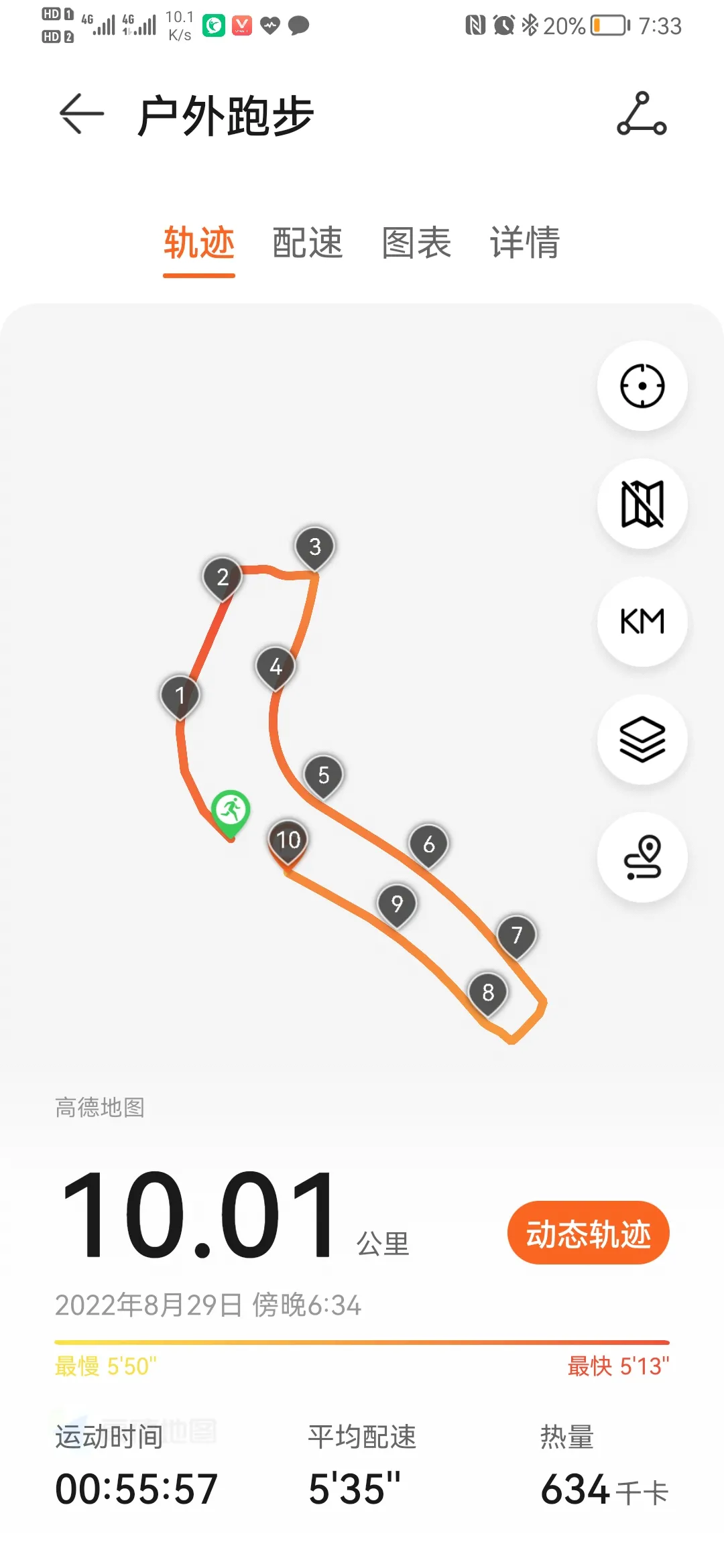The width and height of the screenshot is (724, 1568).
Task: Recenter the map with the locate button
Action: coord(642,386)
